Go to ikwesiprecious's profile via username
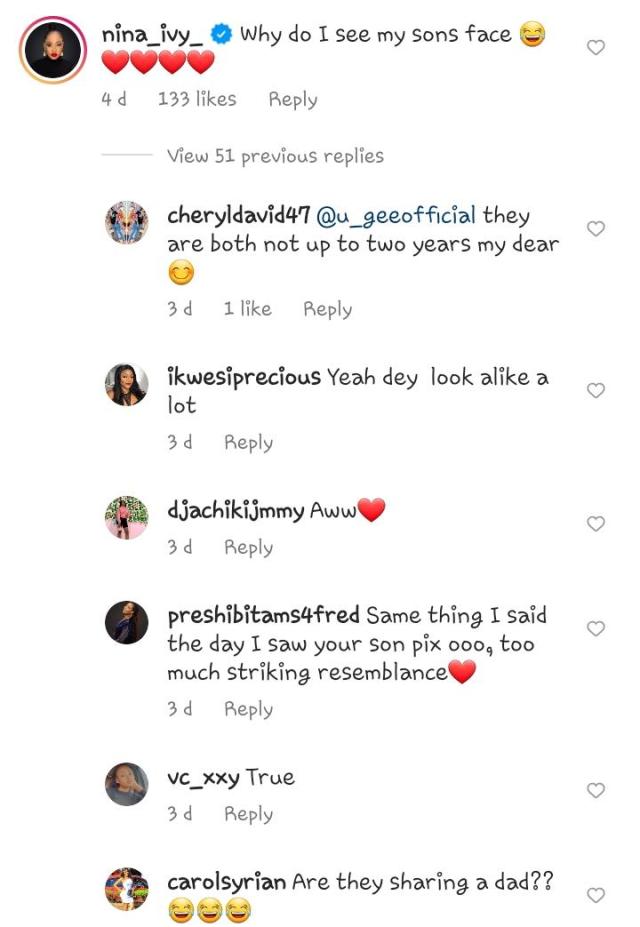This screenshot has height=927, width=640. (x=244, y=378)
